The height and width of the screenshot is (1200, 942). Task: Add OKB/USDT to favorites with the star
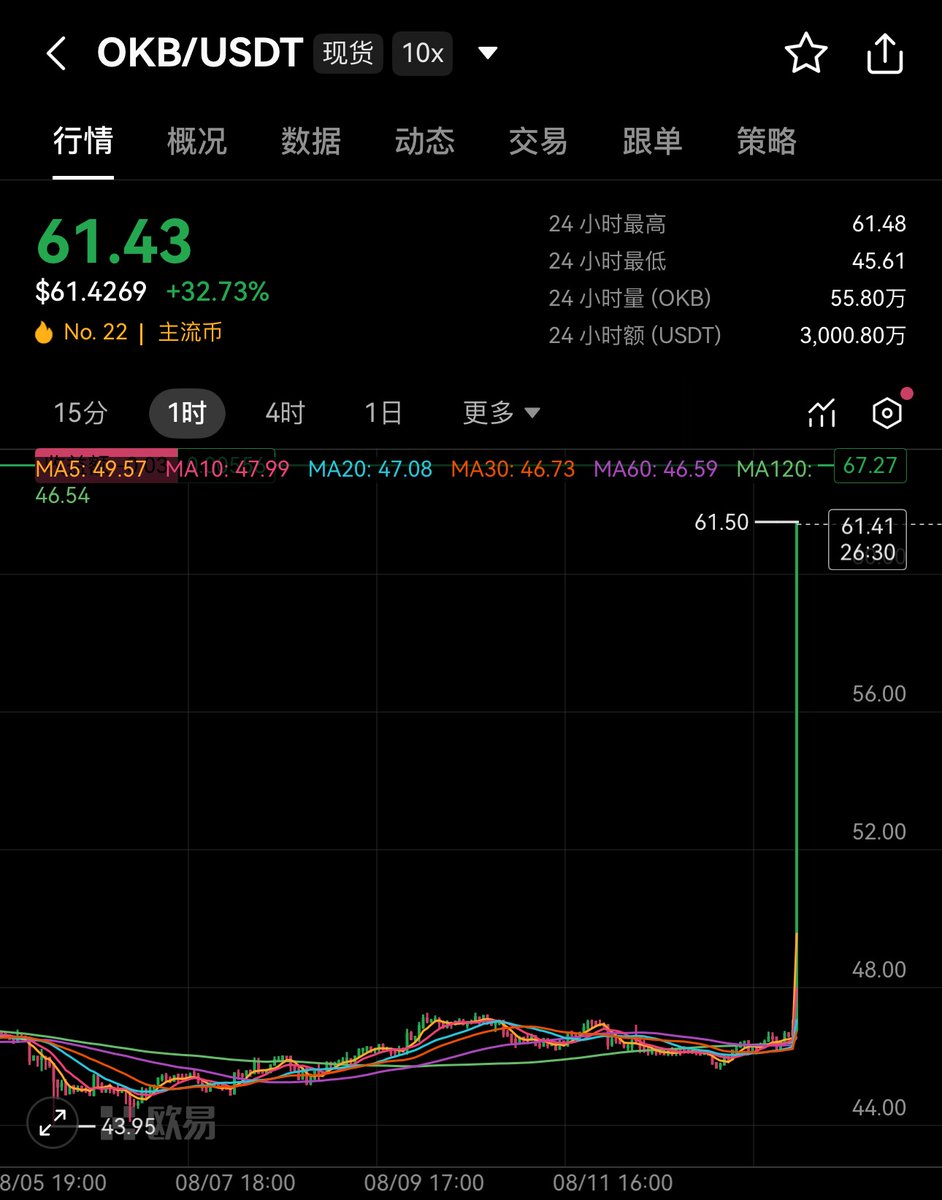pos(806,54)
